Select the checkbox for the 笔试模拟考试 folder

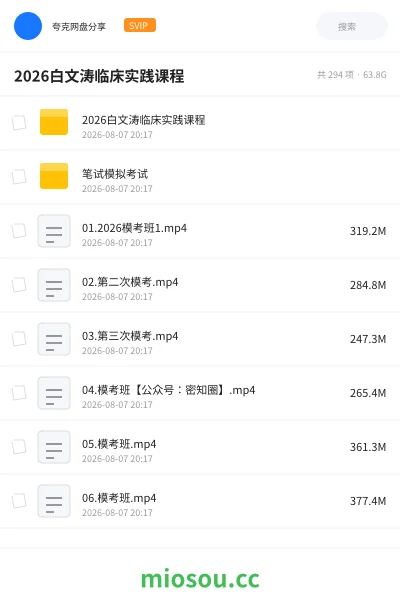point(19,177)
